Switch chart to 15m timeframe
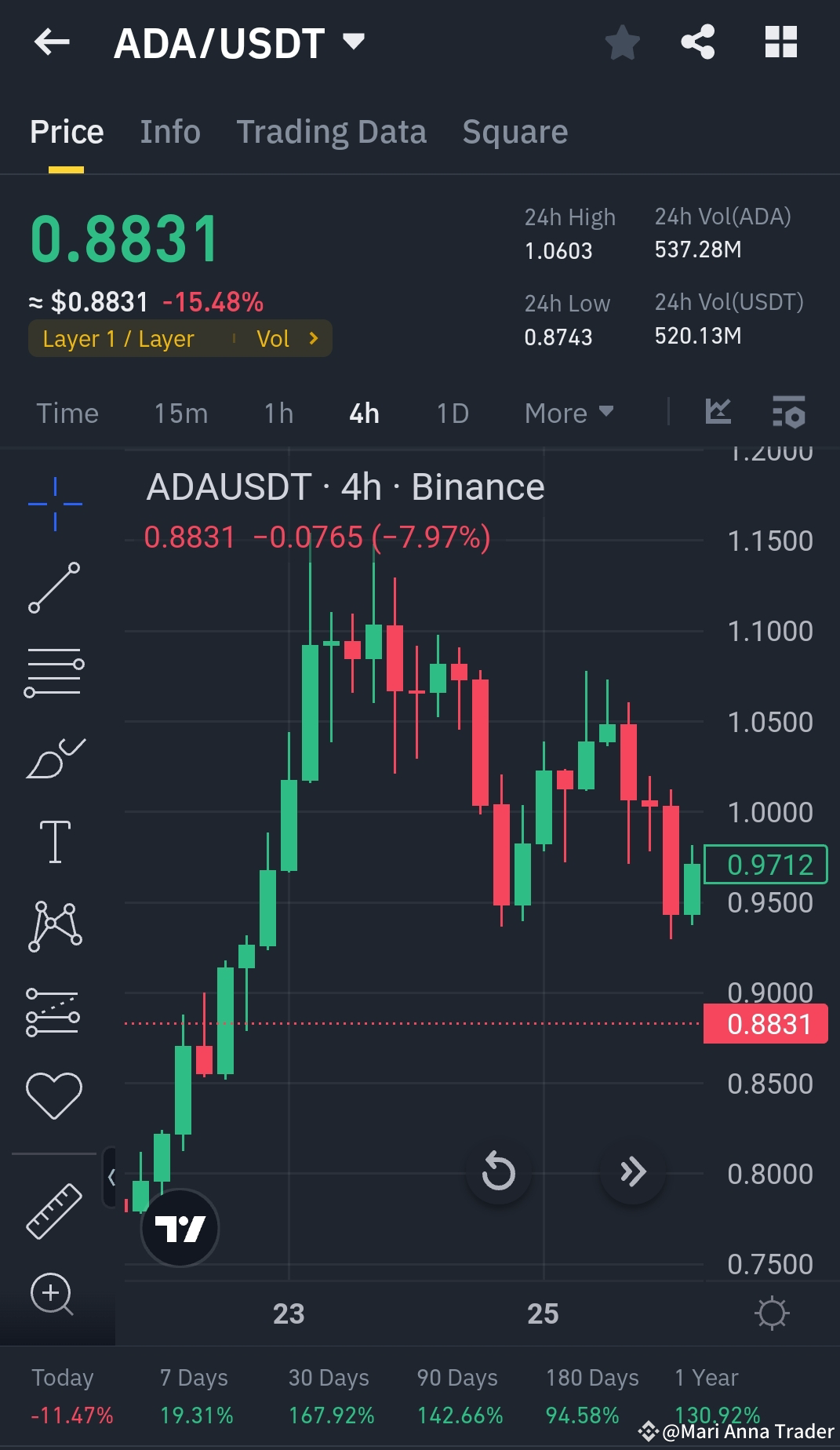This screenshot has height=1450, width=840. [x=179, y=412]
